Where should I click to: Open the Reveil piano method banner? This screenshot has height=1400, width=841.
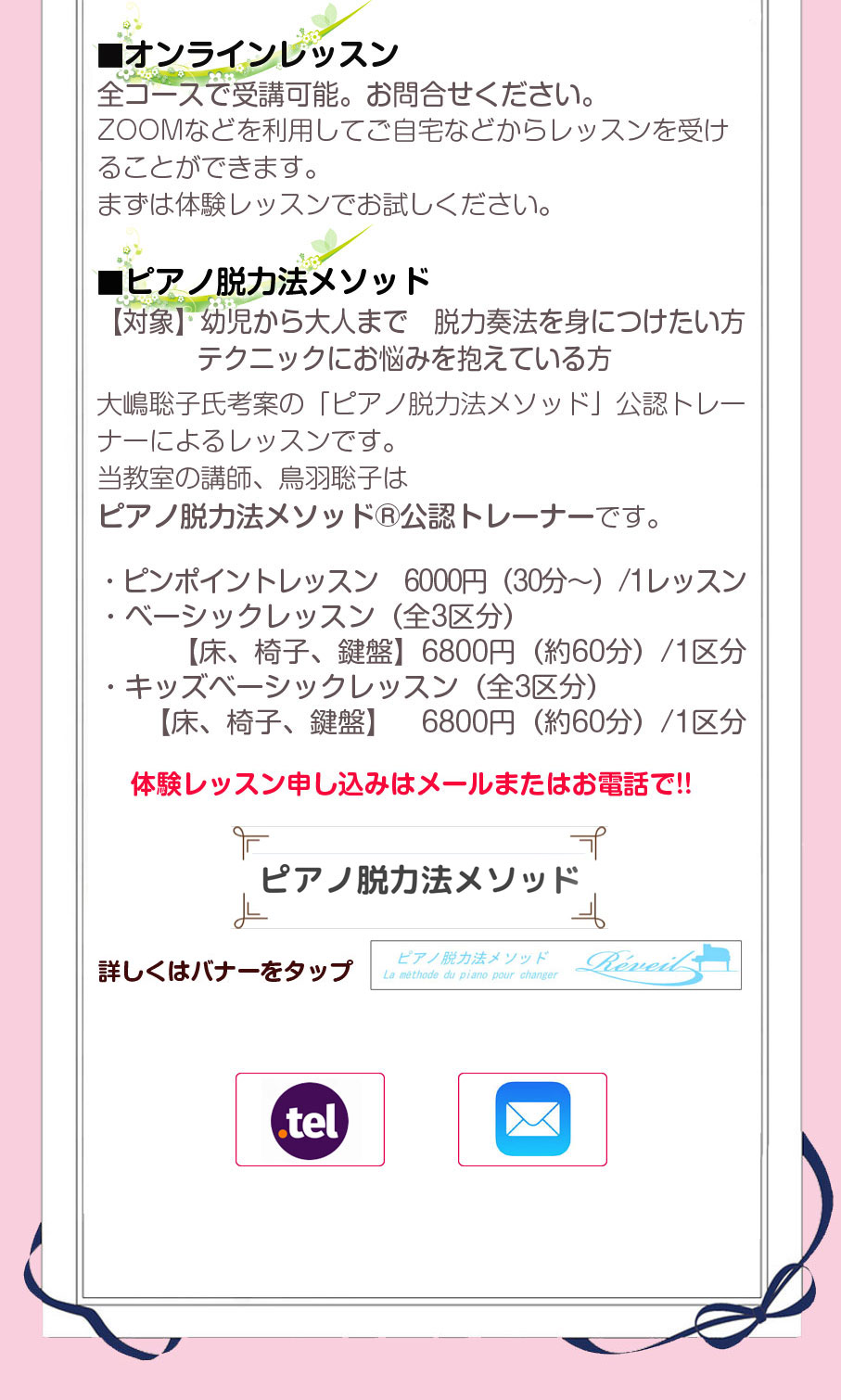(x=555, y=965)
